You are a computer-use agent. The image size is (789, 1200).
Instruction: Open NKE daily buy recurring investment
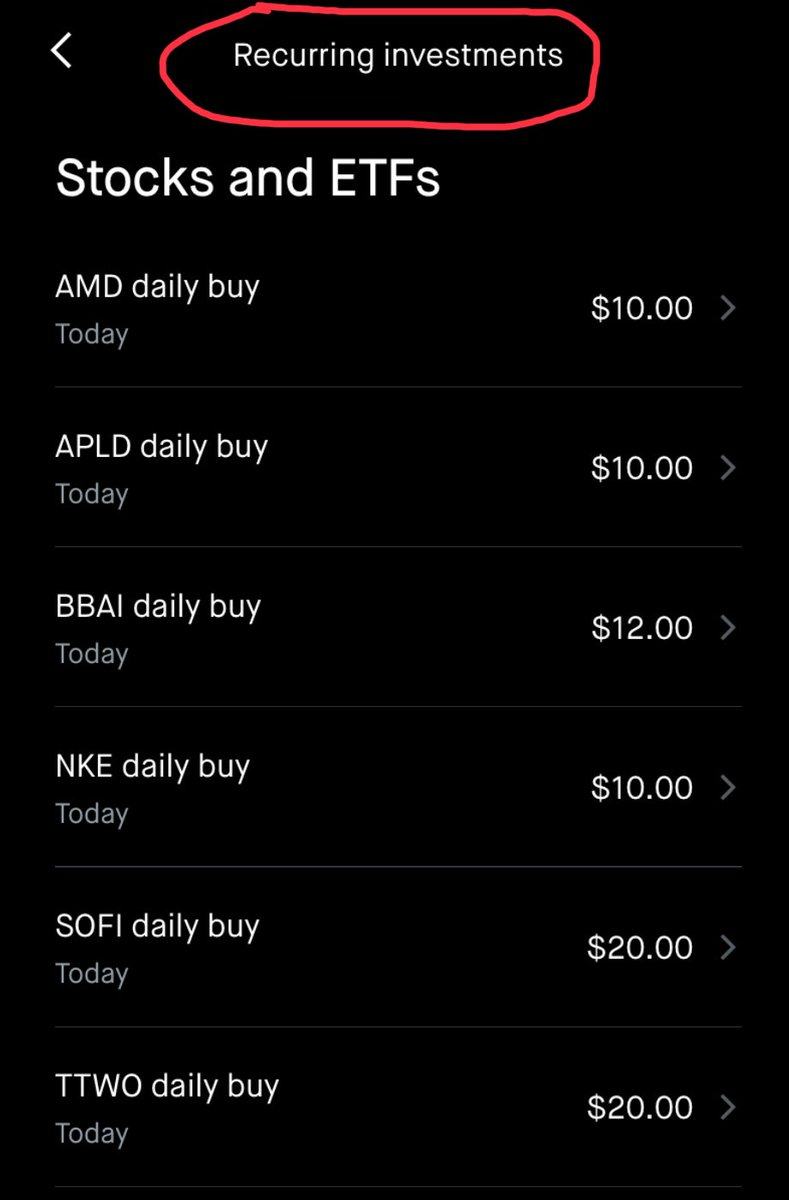click(x=397, y=788)
